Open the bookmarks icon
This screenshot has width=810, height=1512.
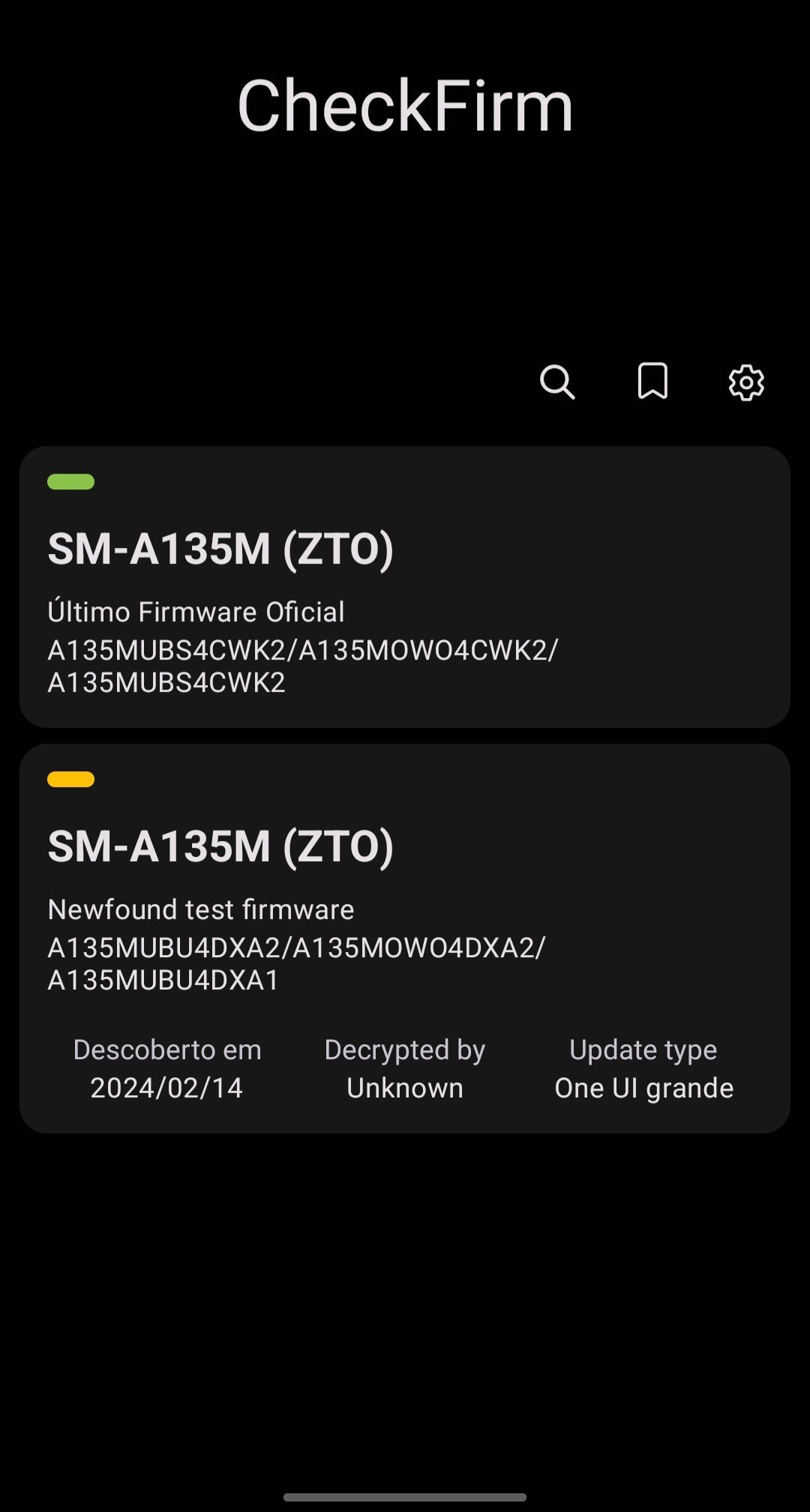(652, 382)
